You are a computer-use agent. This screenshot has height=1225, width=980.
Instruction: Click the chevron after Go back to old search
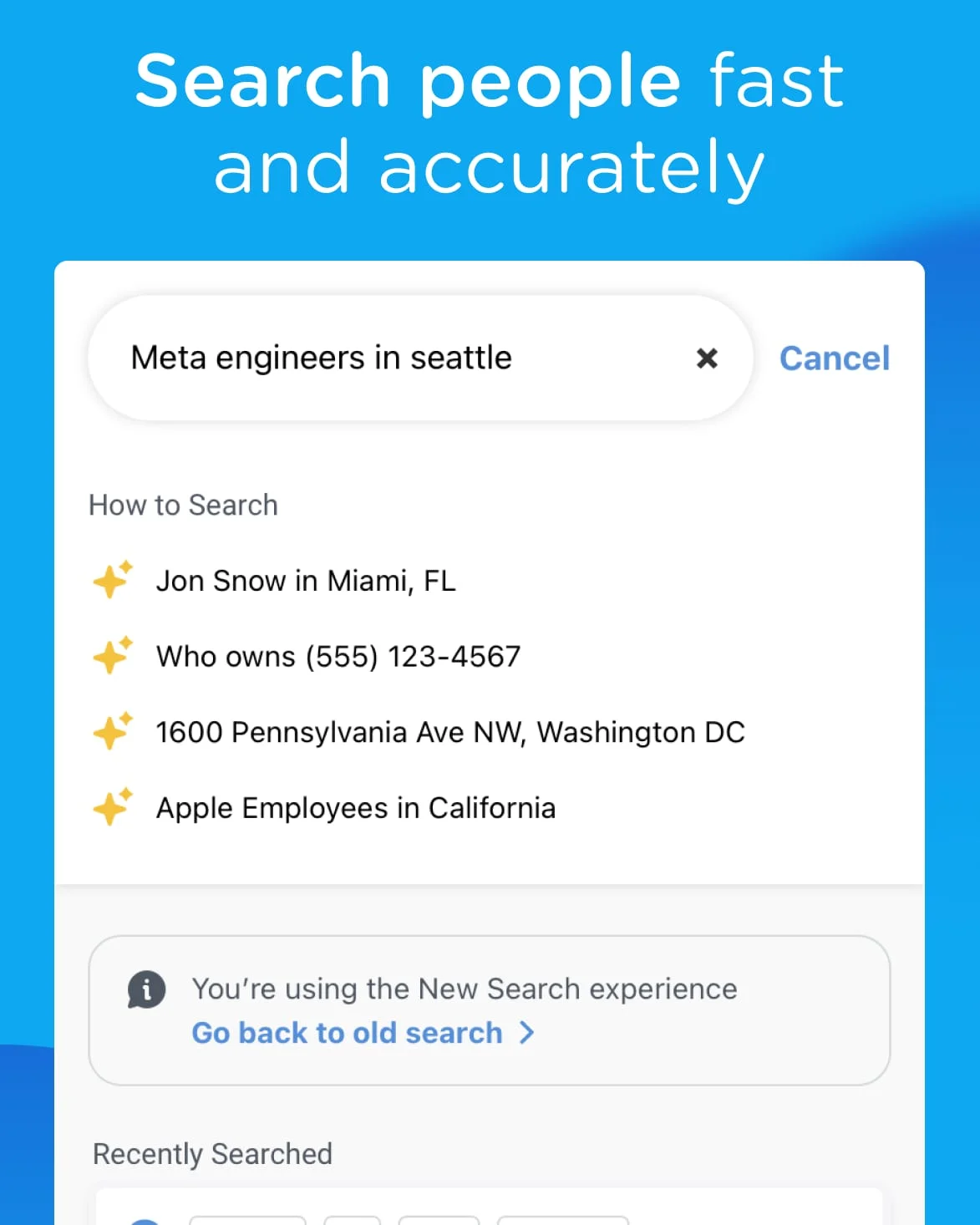tap(526, 1033)
